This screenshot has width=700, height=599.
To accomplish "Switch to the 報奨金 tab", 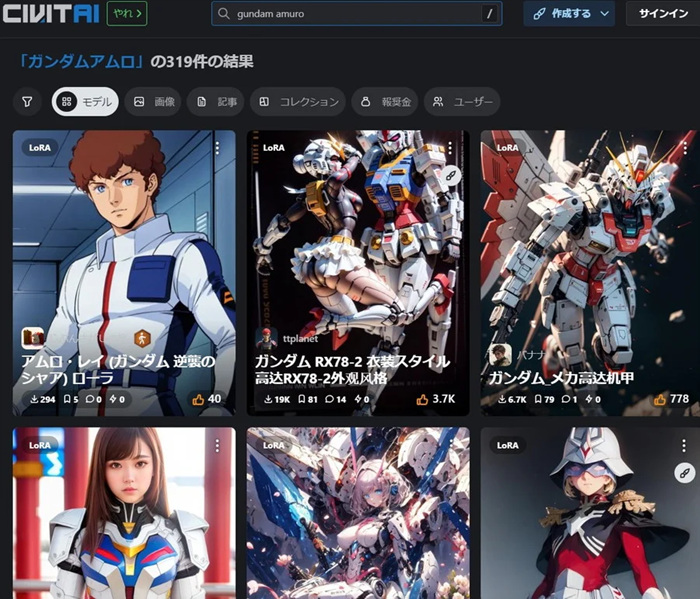I will (385, 101).
